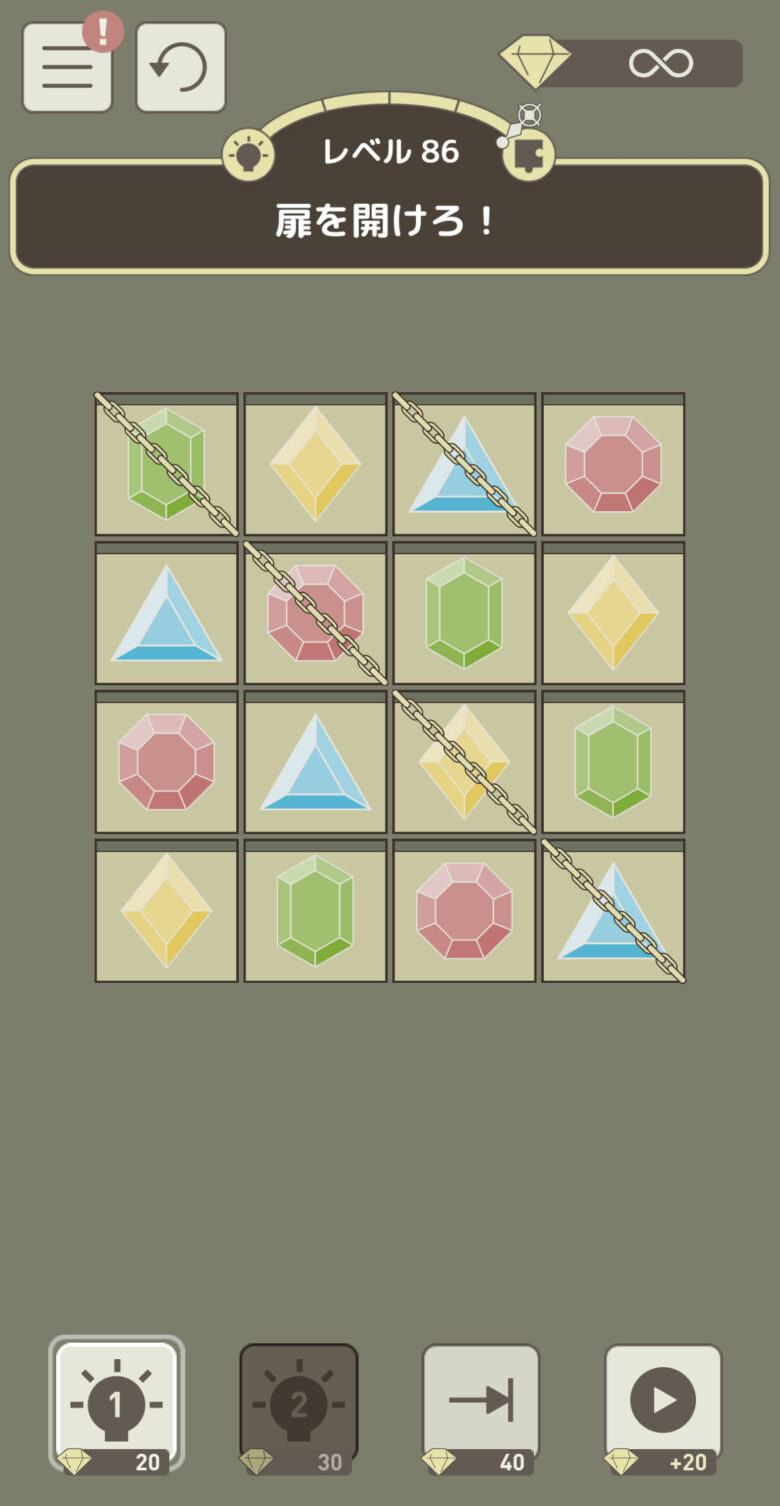Tap the green gem in the bottom row
The height and width of the screenshot is (1506, 780).
(x=315, y=911)
